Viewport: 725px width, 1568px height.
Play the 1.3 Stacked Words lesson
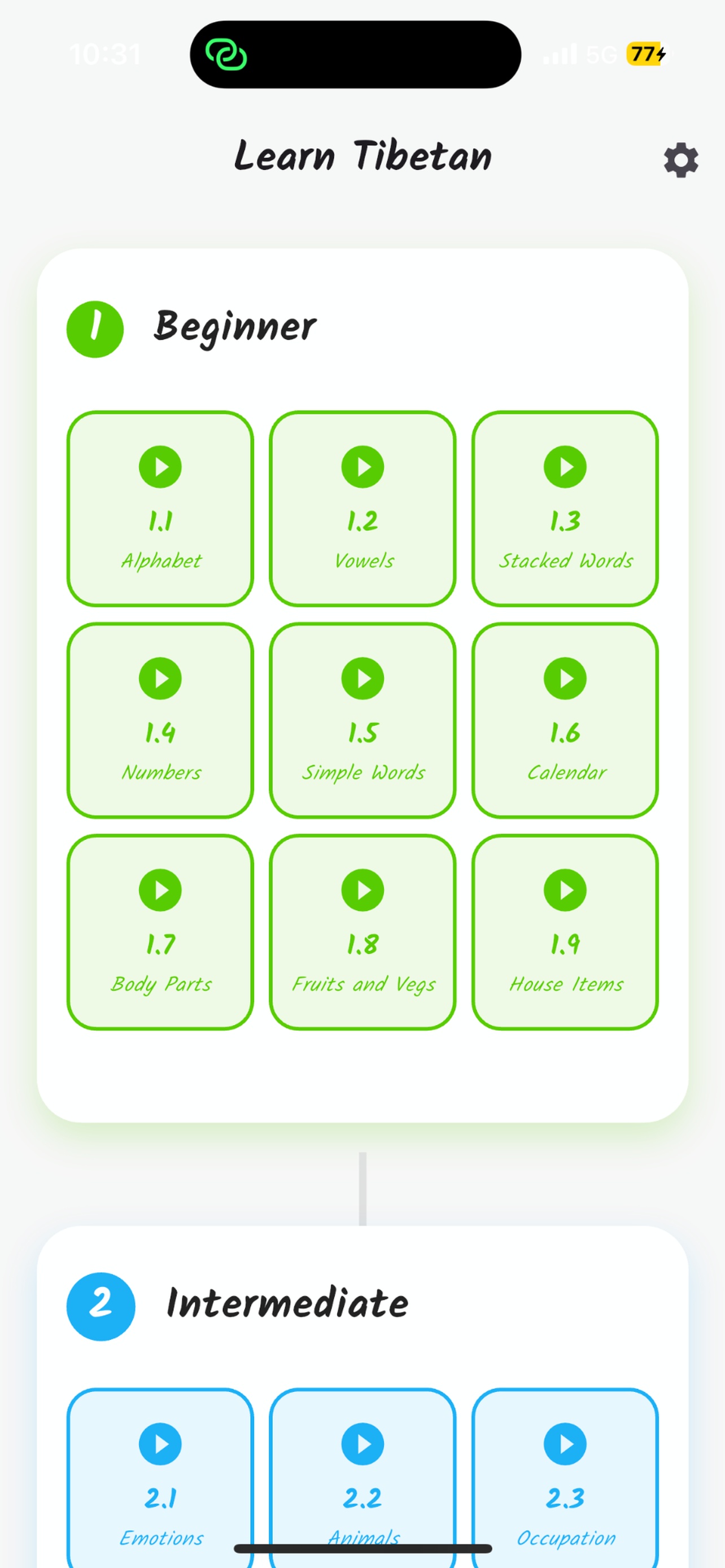(565, 466)
